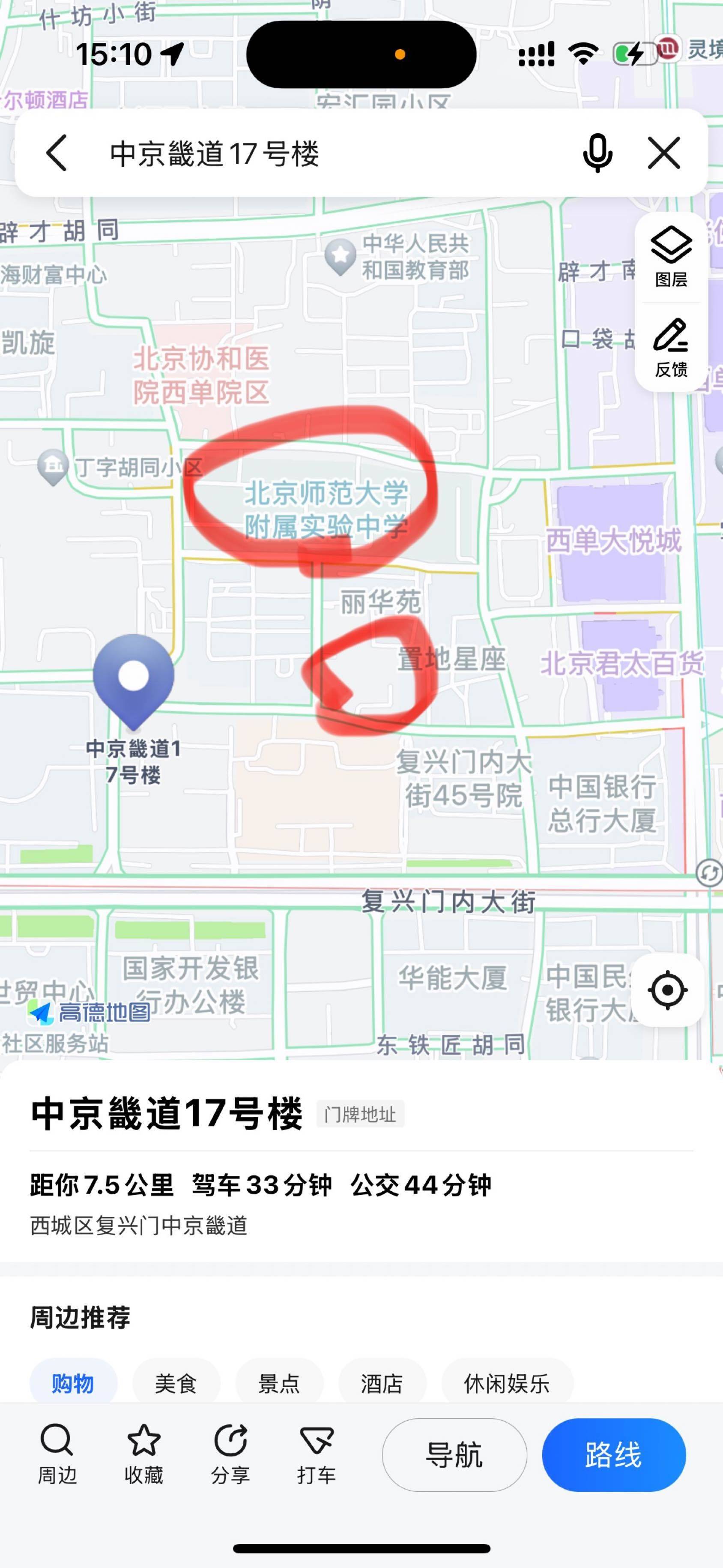Select the 中华人民共和国教育部 map marker

point(340,255)
